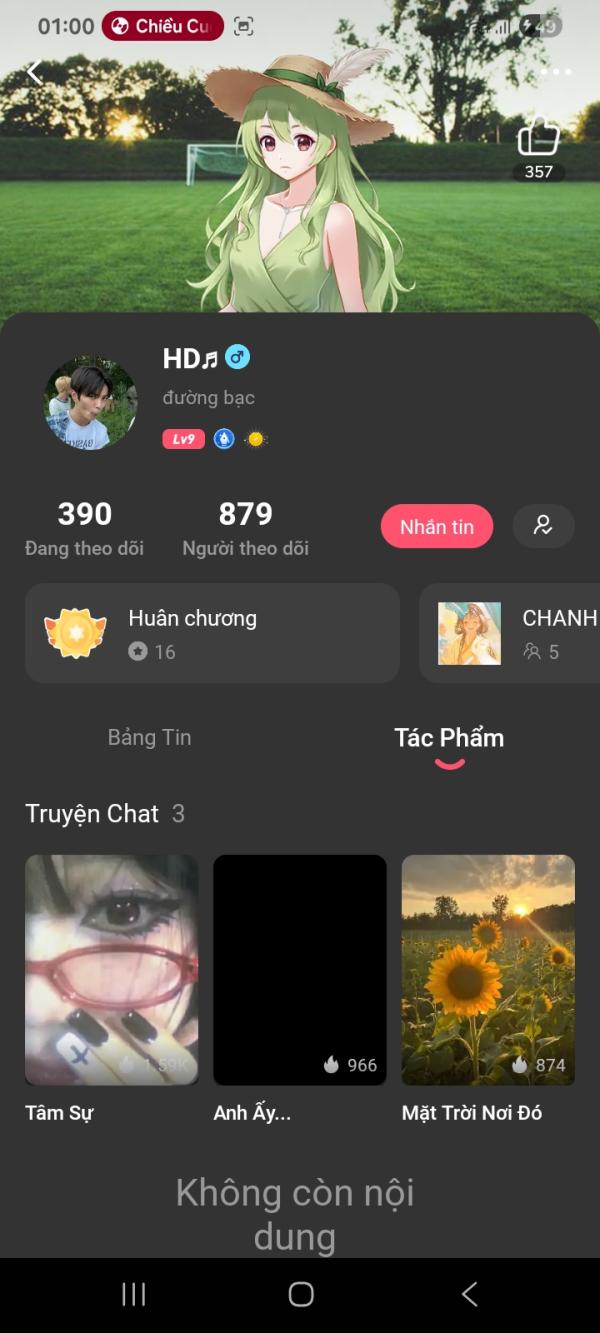Like this profile with the thumbs-up icon
This screenshot has width=600, height=1333.
[x=539, y=137]
